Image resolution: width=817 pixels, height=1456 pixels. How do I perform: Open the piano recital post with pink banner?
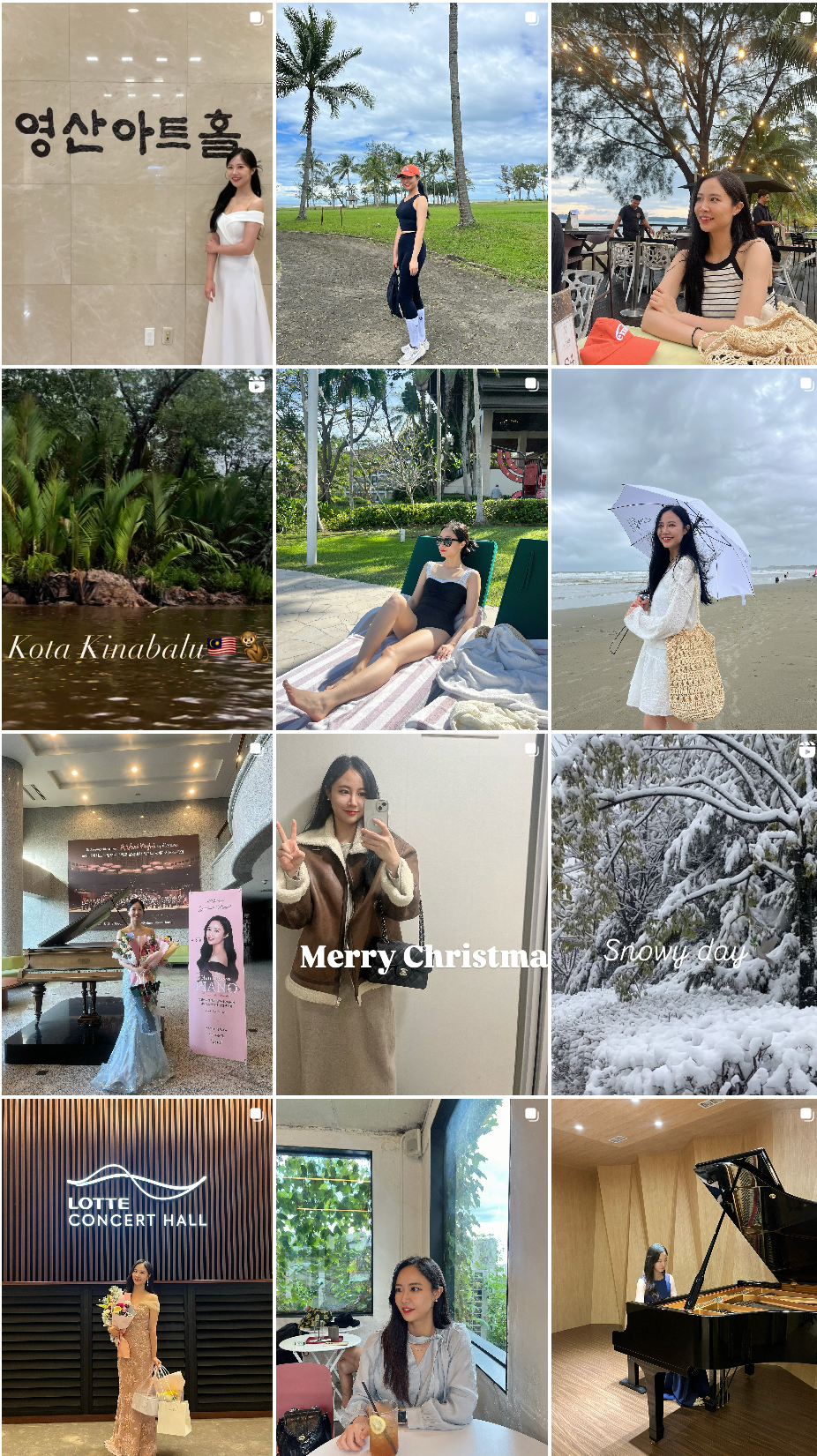tap(137, 914)
